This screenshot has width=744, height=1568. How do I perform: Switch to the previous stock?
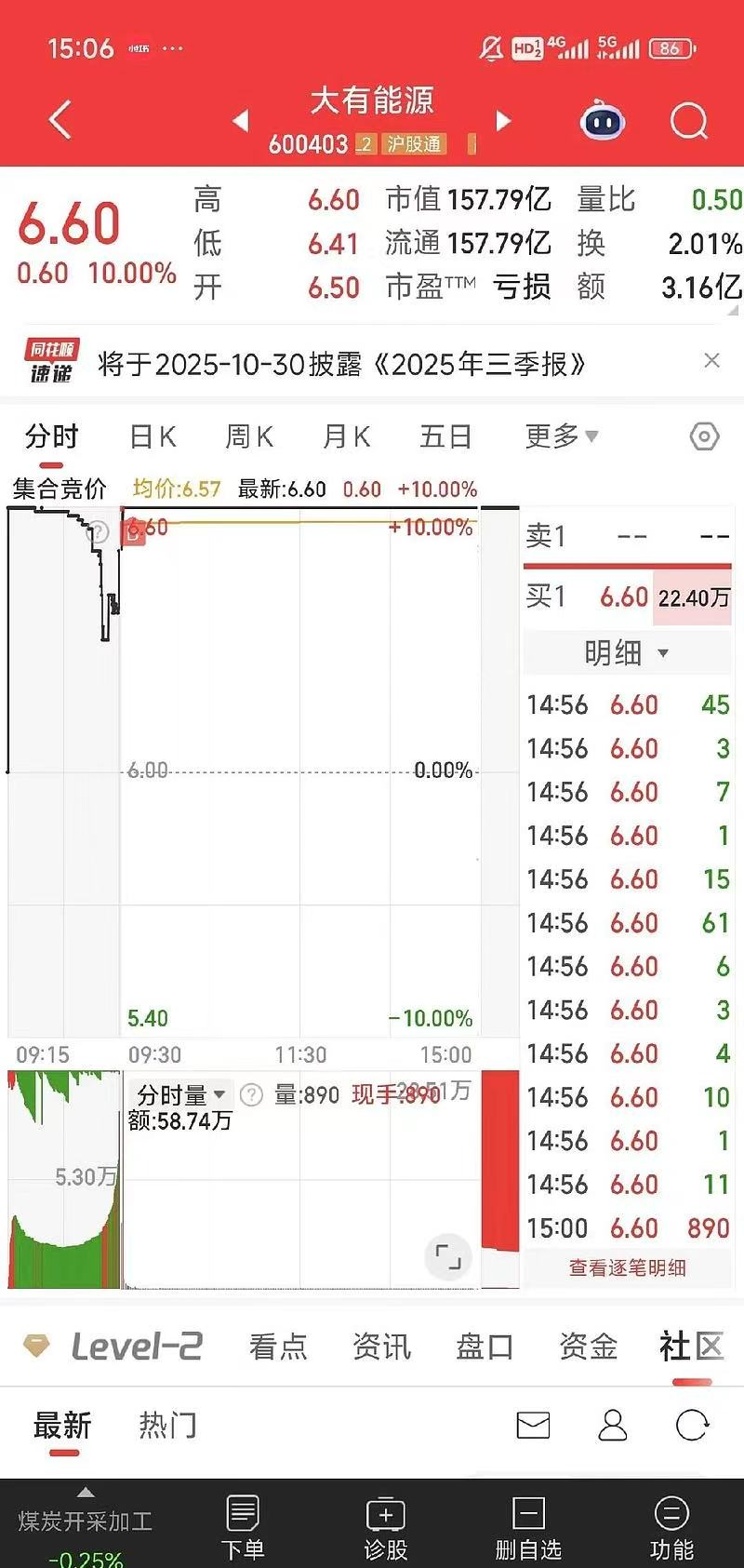pos(241,120)
